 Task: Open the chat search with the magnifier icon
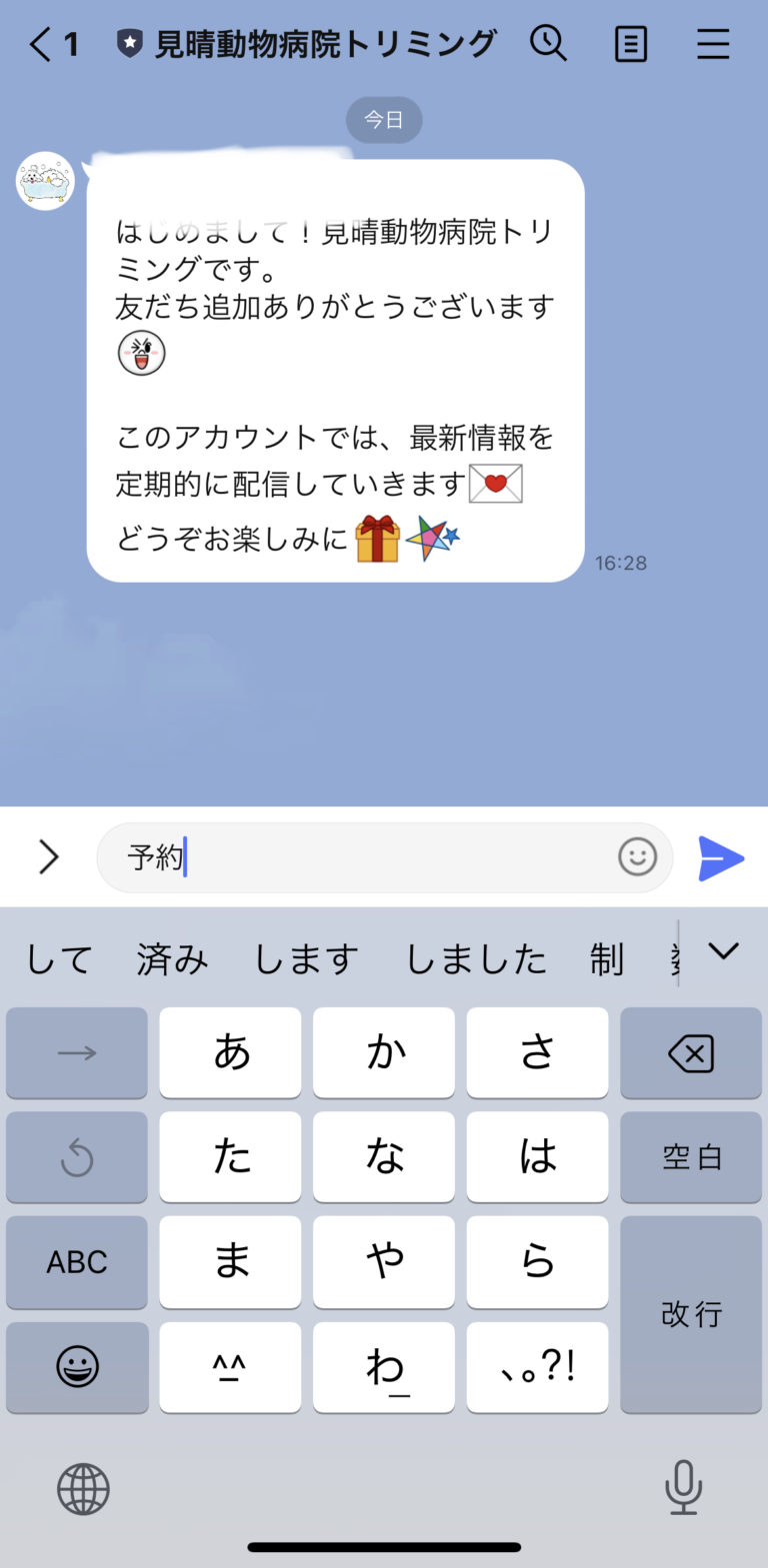(550, 44)
